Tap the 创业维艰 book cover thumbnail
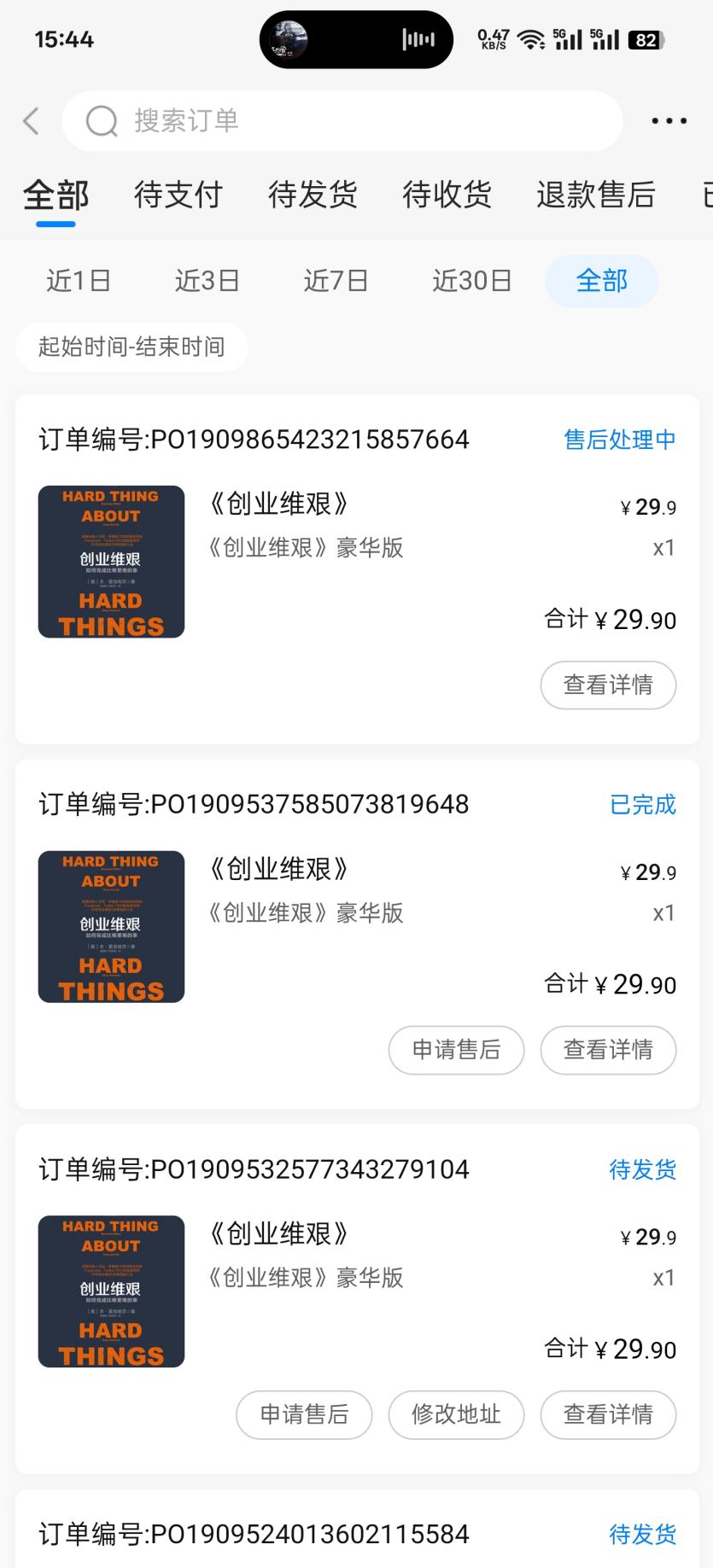Image resolution: width=713 pixels, height=1568 pixels. tap(110, 560)
